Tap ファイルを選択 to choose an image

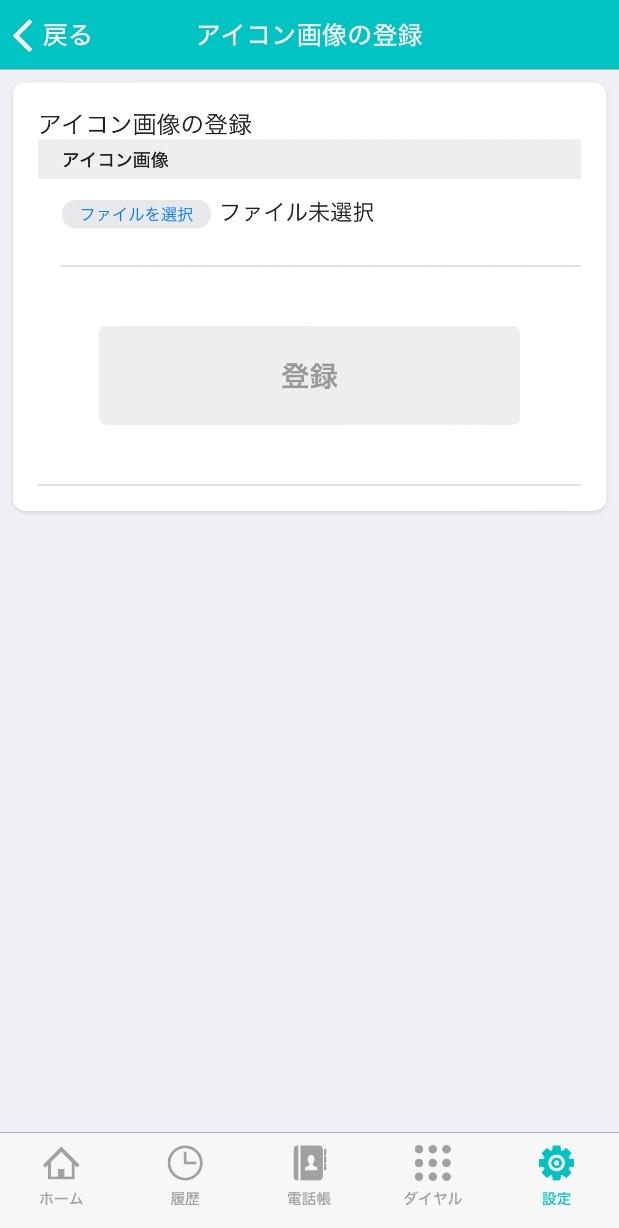pos(136,214)
